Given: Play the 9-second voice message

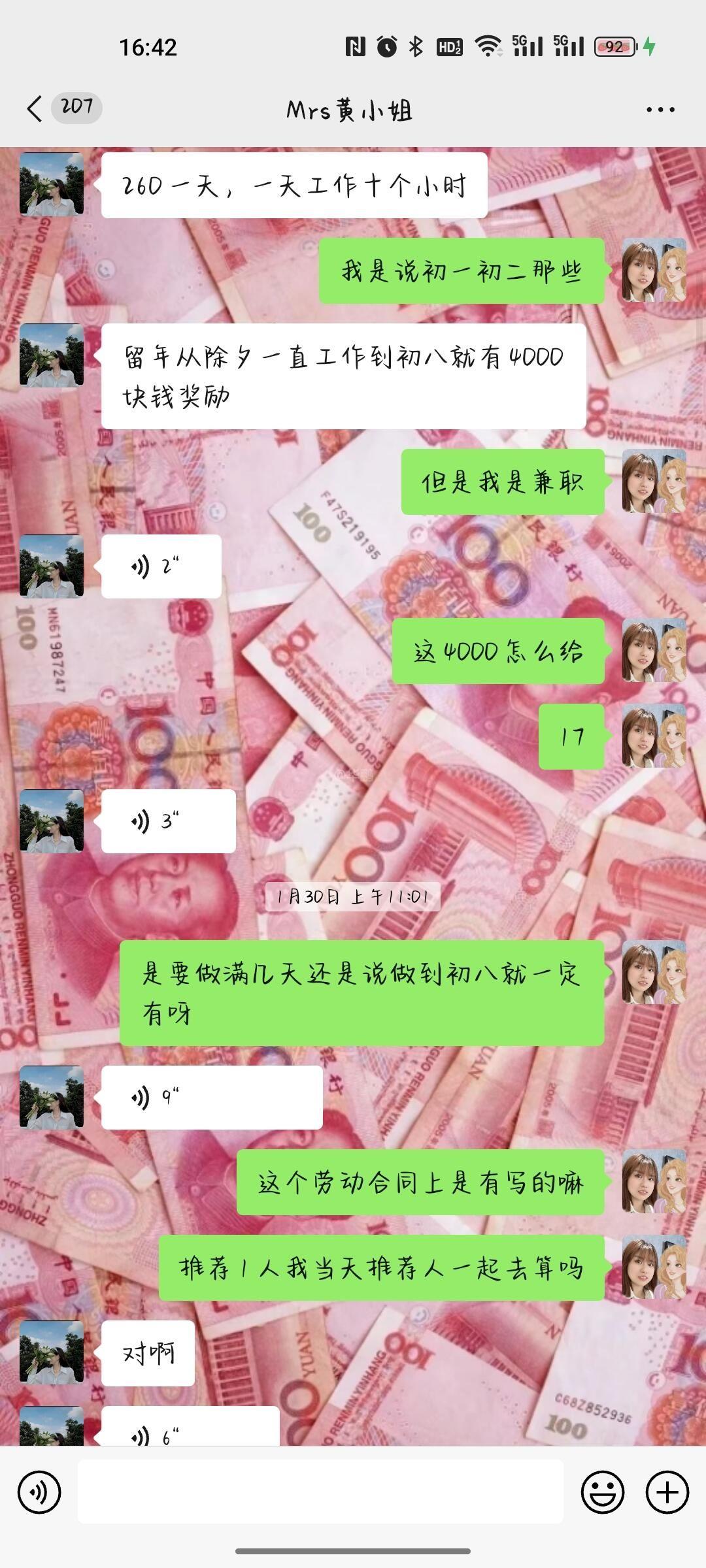Looking at the screenshot, I should 211,1098.
